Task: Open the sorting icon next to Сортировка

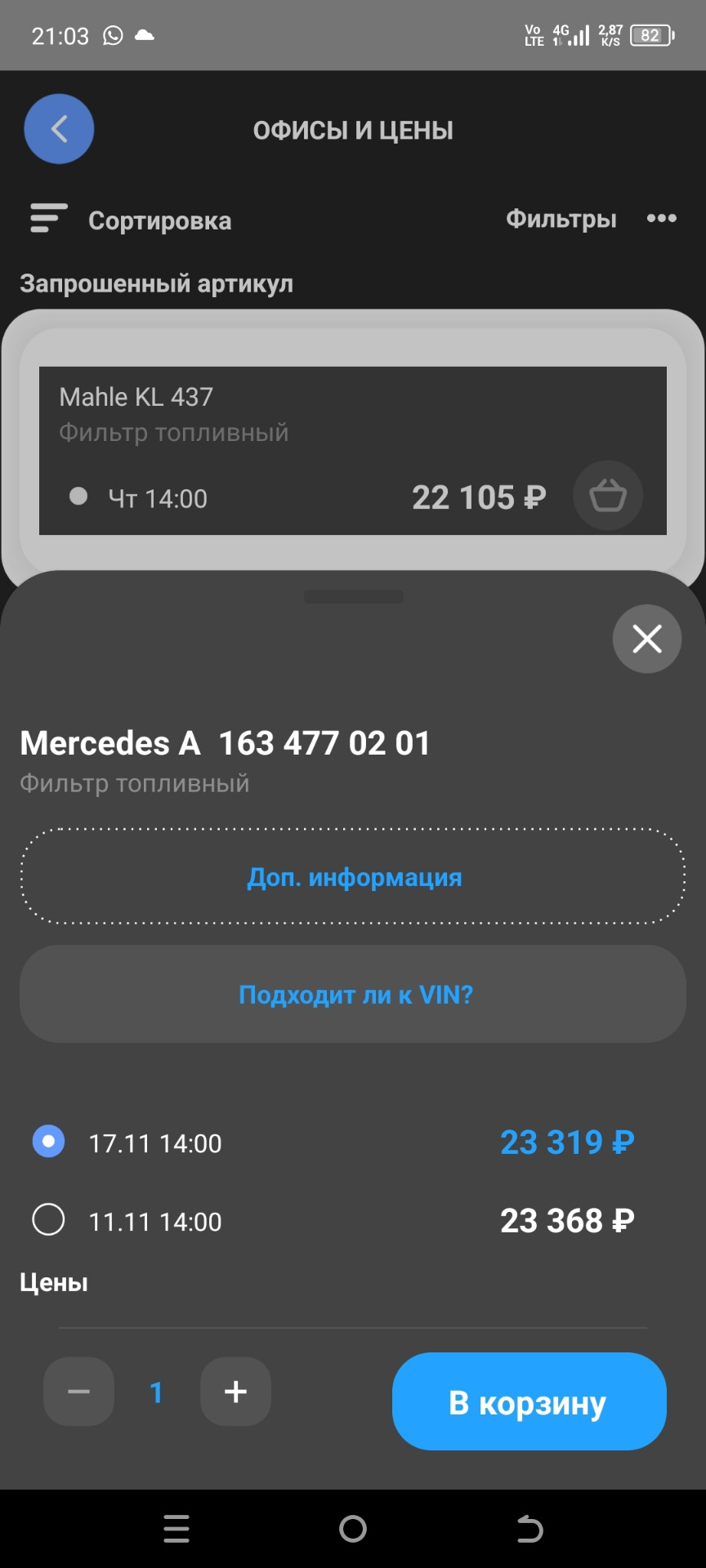Action: click(47, 219)
